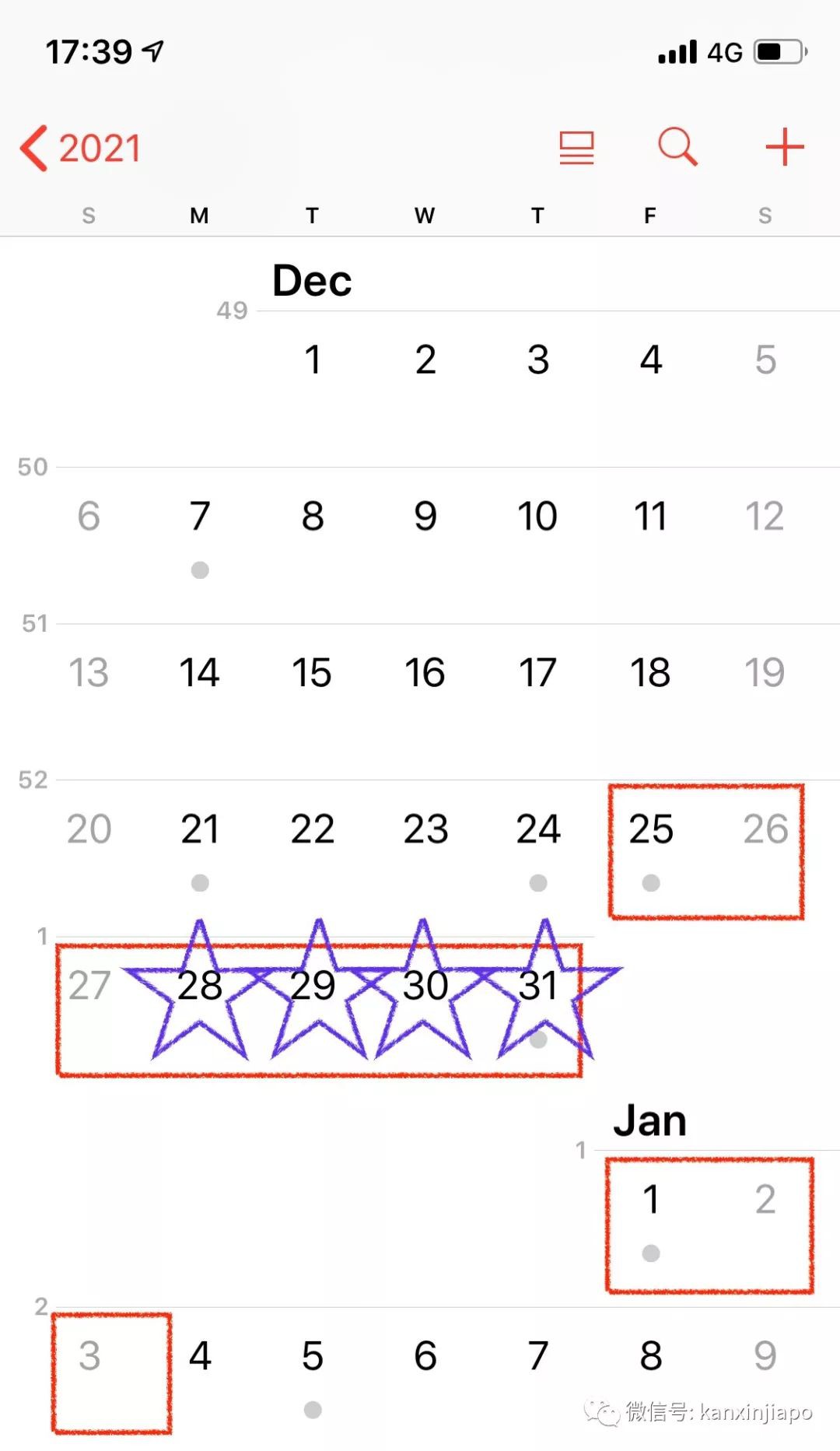The width and height of the screenshot is (840, 1451).
Task: Choose December 31
Action: (x=537, y=987)
